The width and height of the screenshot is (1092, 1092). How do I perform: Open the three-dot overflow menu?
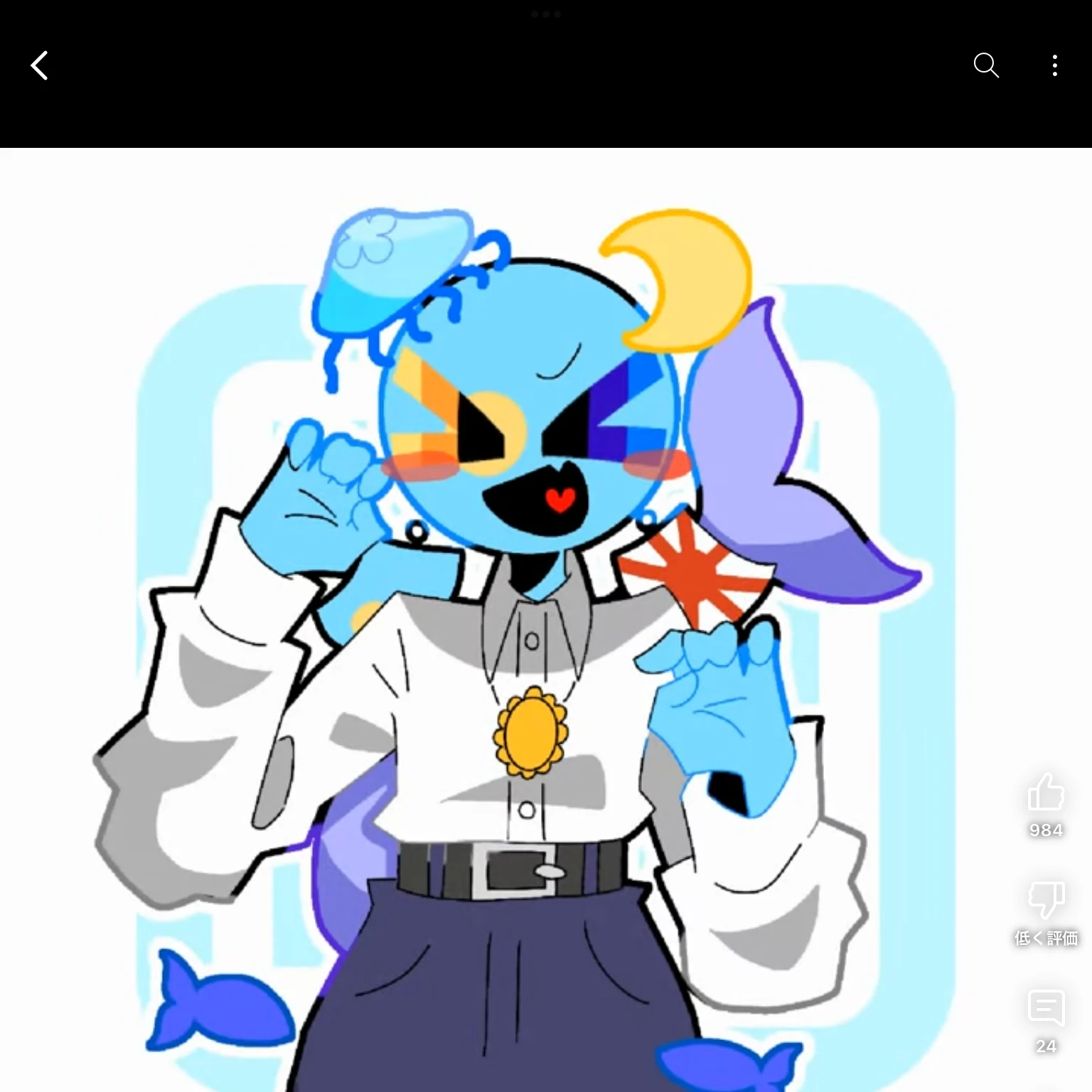click(x=1054, y=65)
